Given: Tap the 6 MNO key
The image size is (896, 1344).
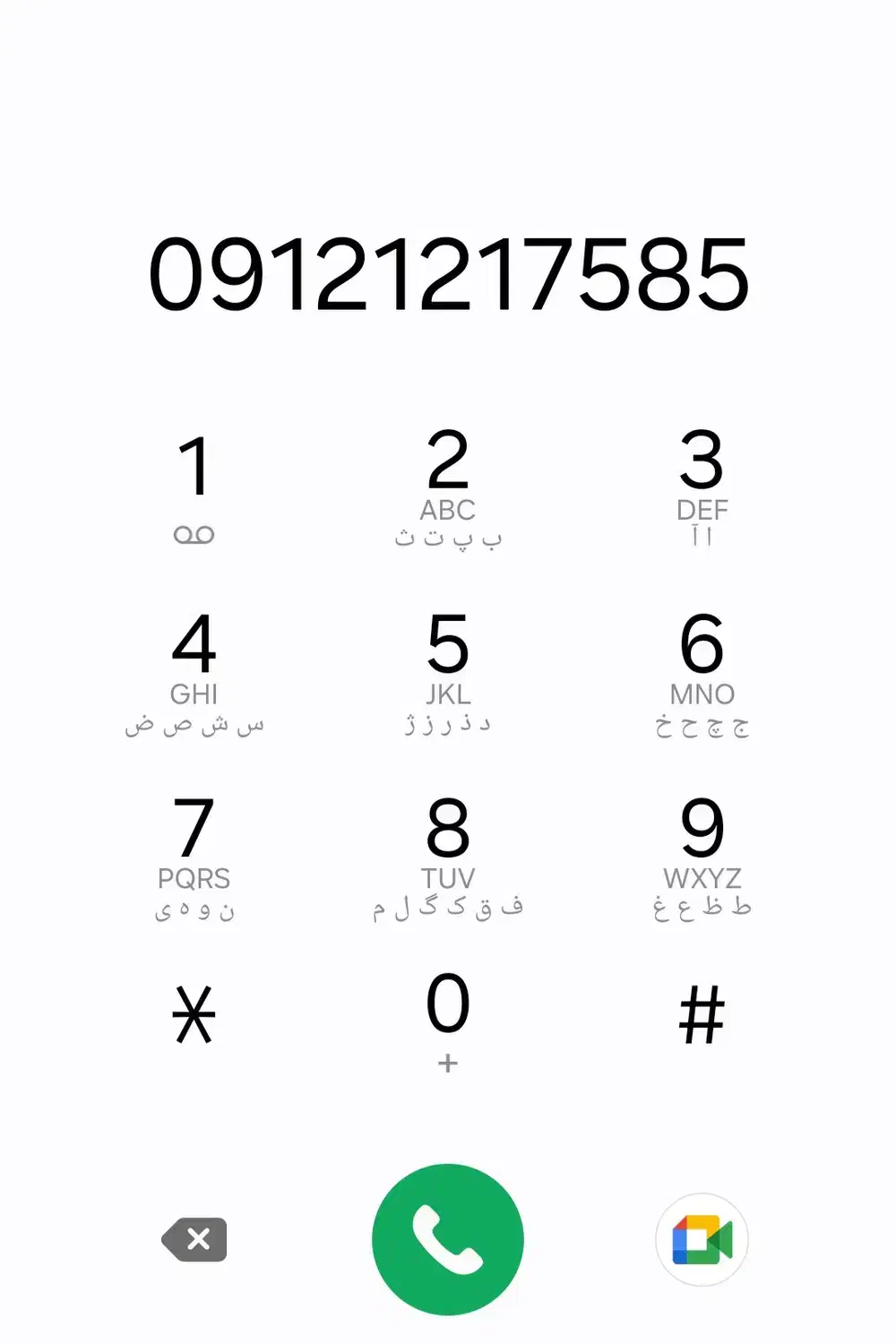Looking at the screenshot, I should pyautogui.click(x=702, y=669).
